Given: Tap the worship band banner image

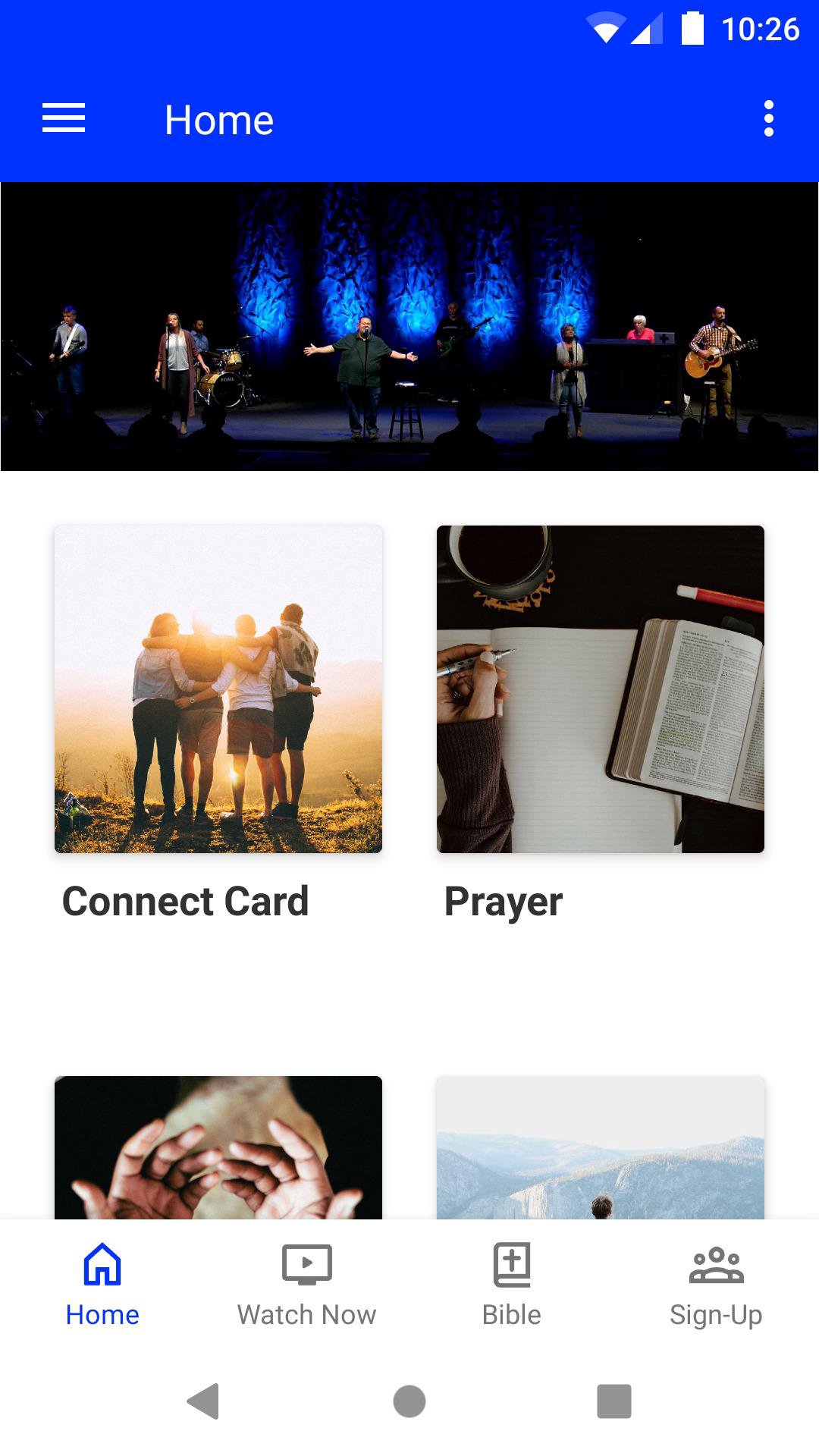Looking at the screenshot, I should coord(409,326).
